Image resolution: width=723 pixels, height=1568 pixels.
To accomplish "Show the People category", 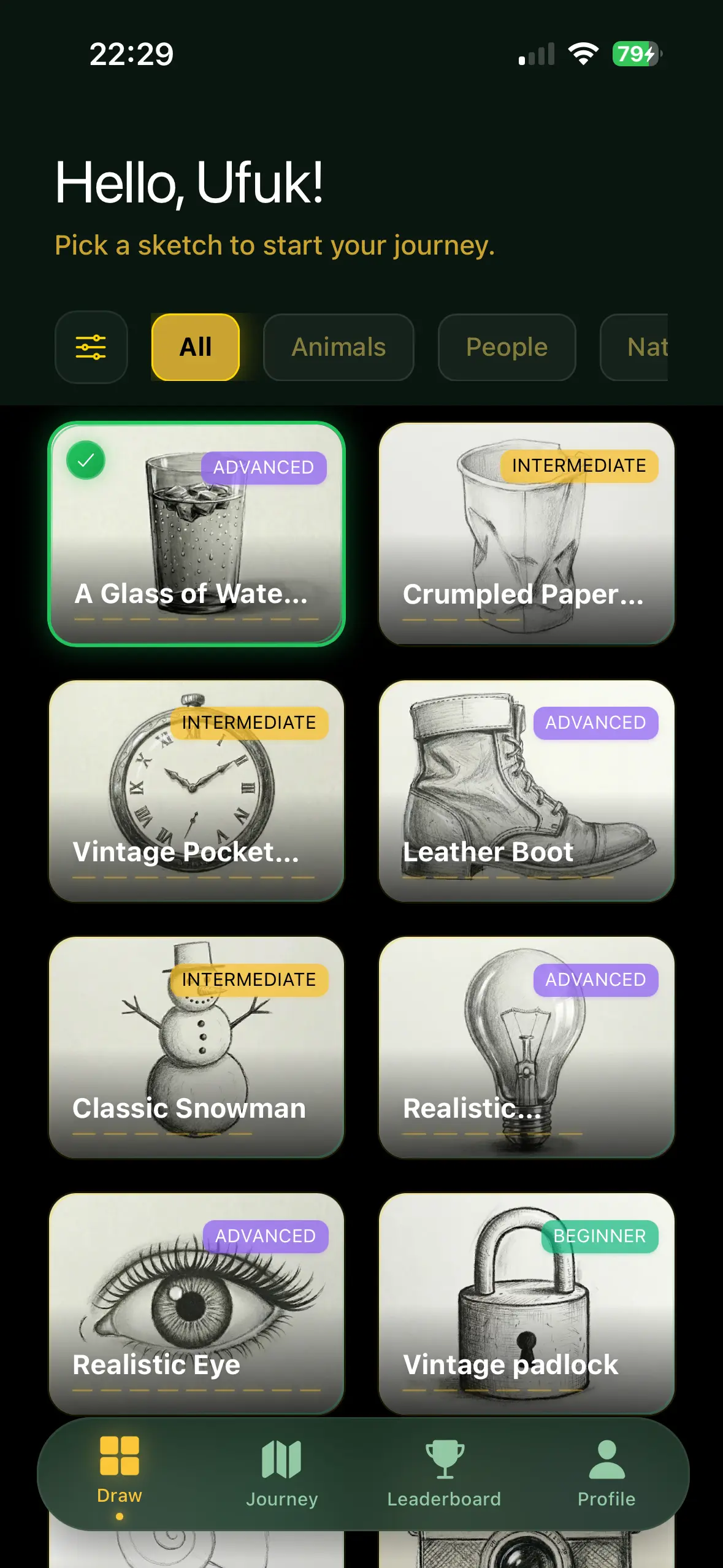I will pyautogui.click(x=507, y=347).
